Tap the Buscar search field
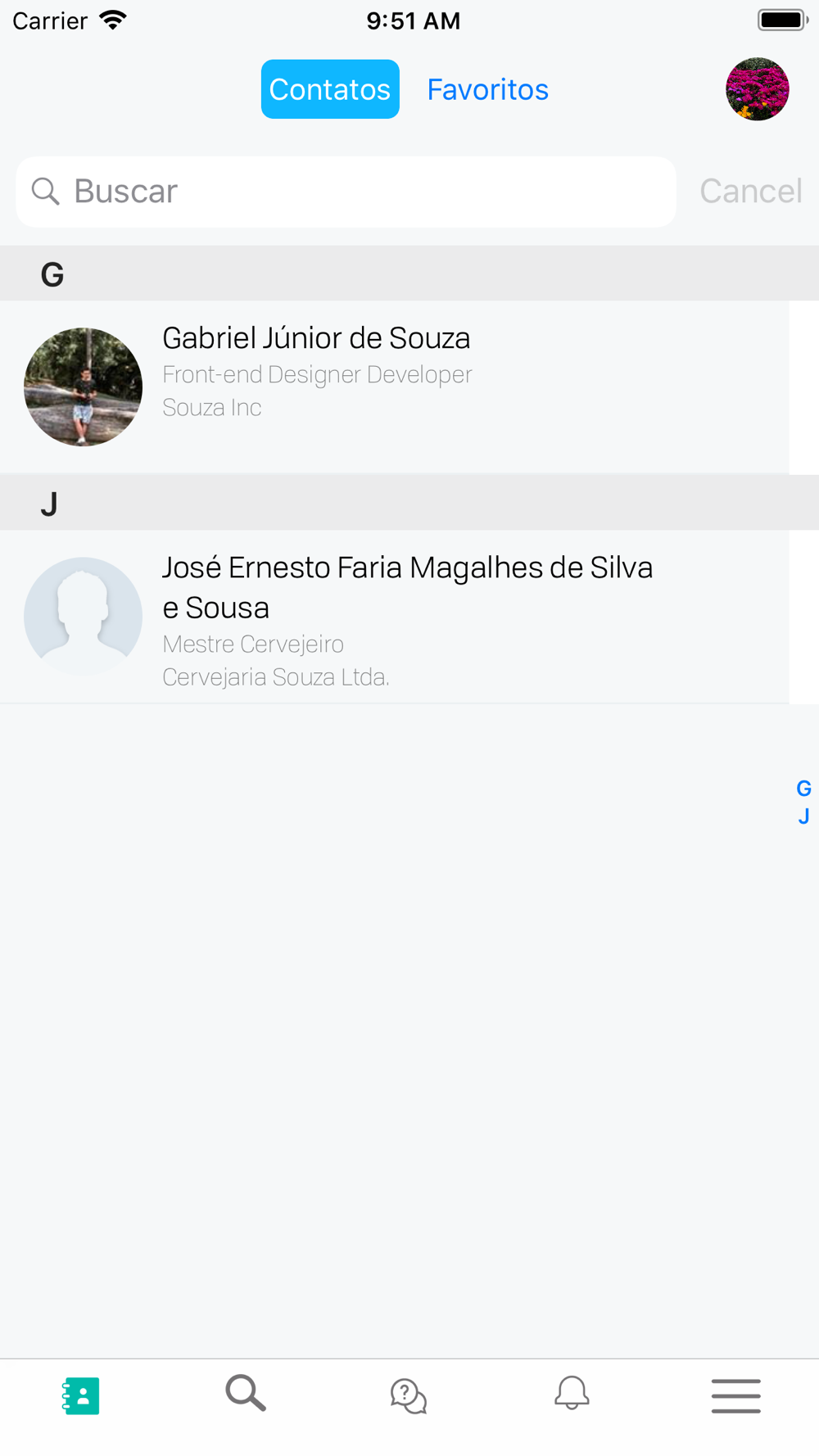819x1456 pixels. (346, 192)
